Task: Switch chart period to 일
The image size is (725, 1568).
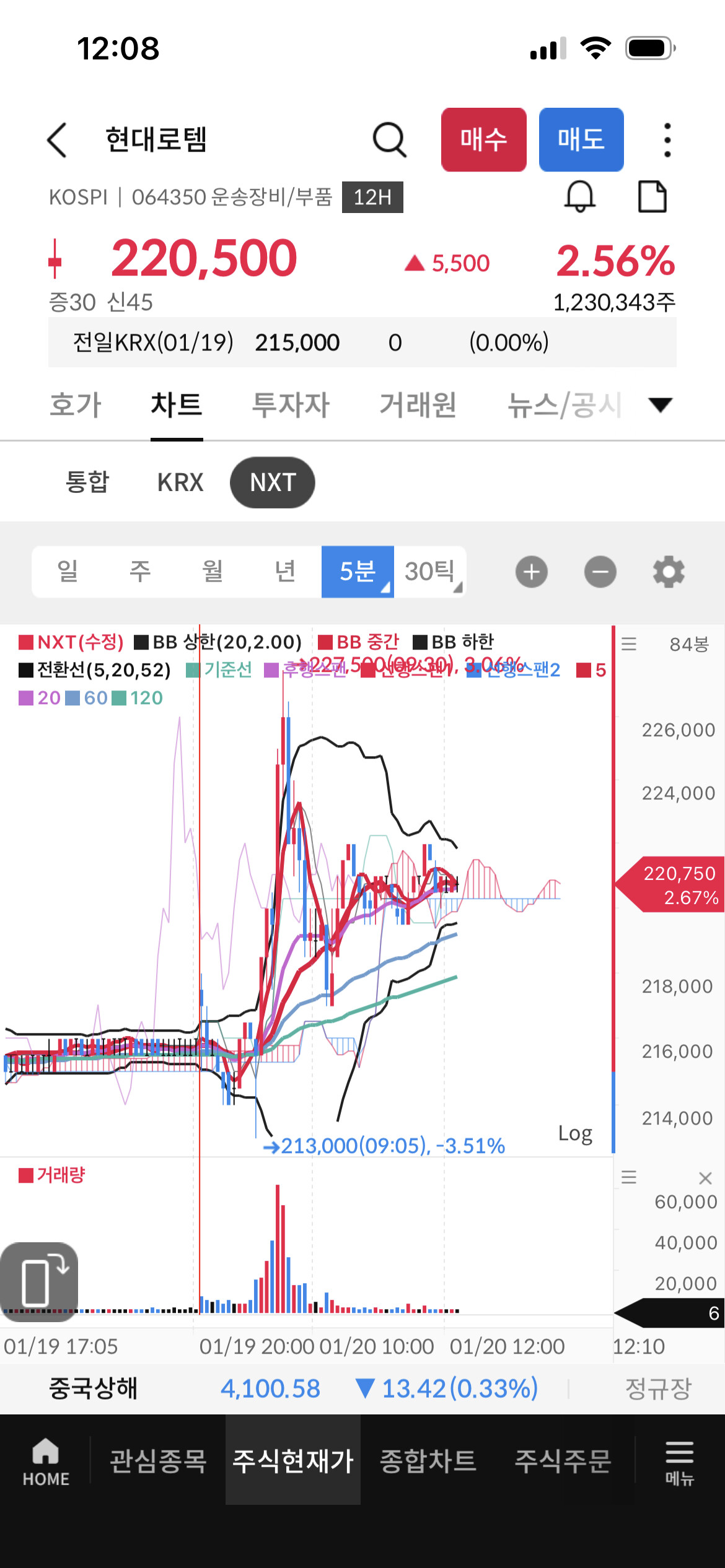Action: 68,572
